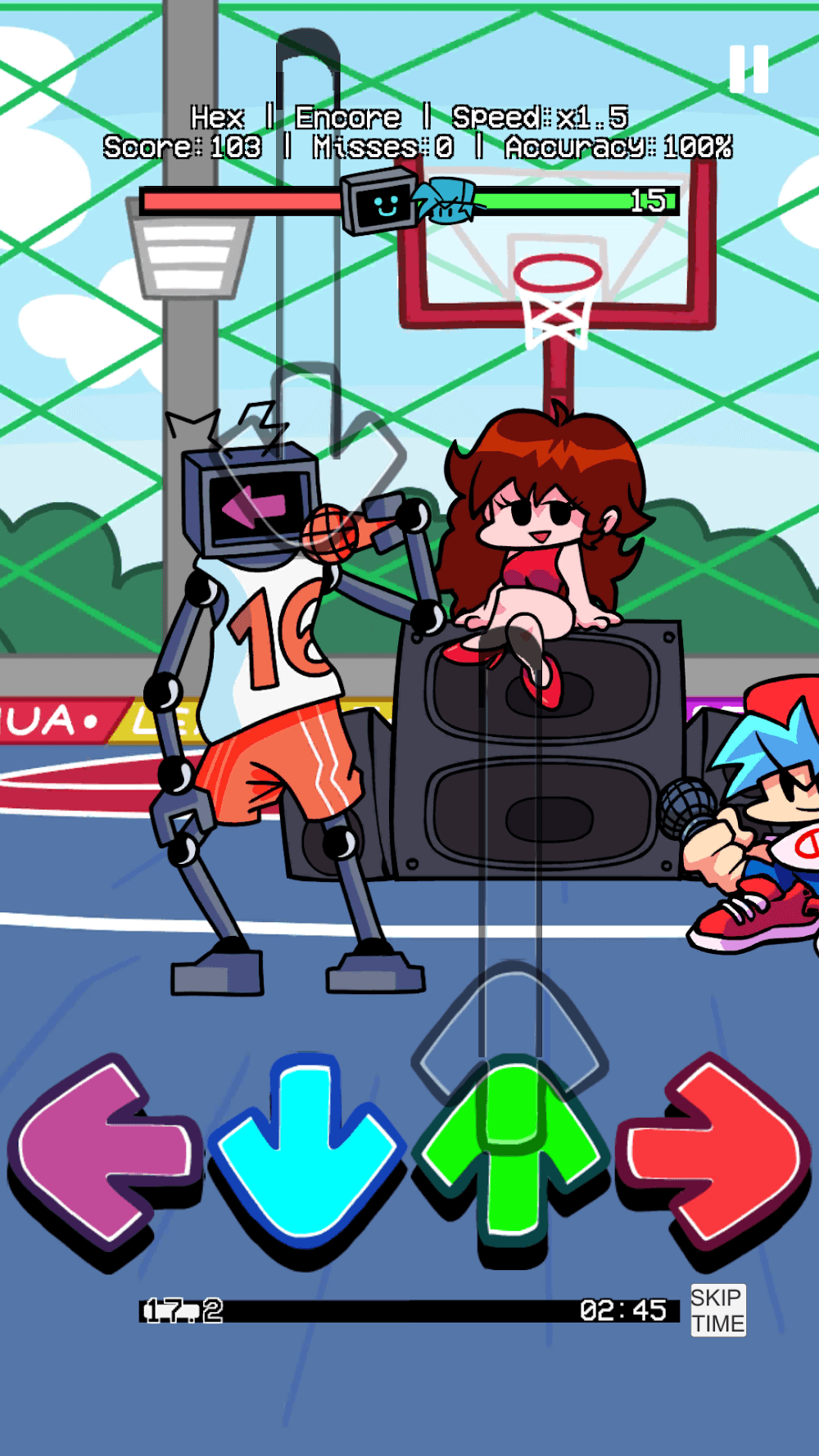Image resolution: width=819 pixels, height=1456 pixels.
Task: Tap the Skip Time button
Action: coord(717,1310)
